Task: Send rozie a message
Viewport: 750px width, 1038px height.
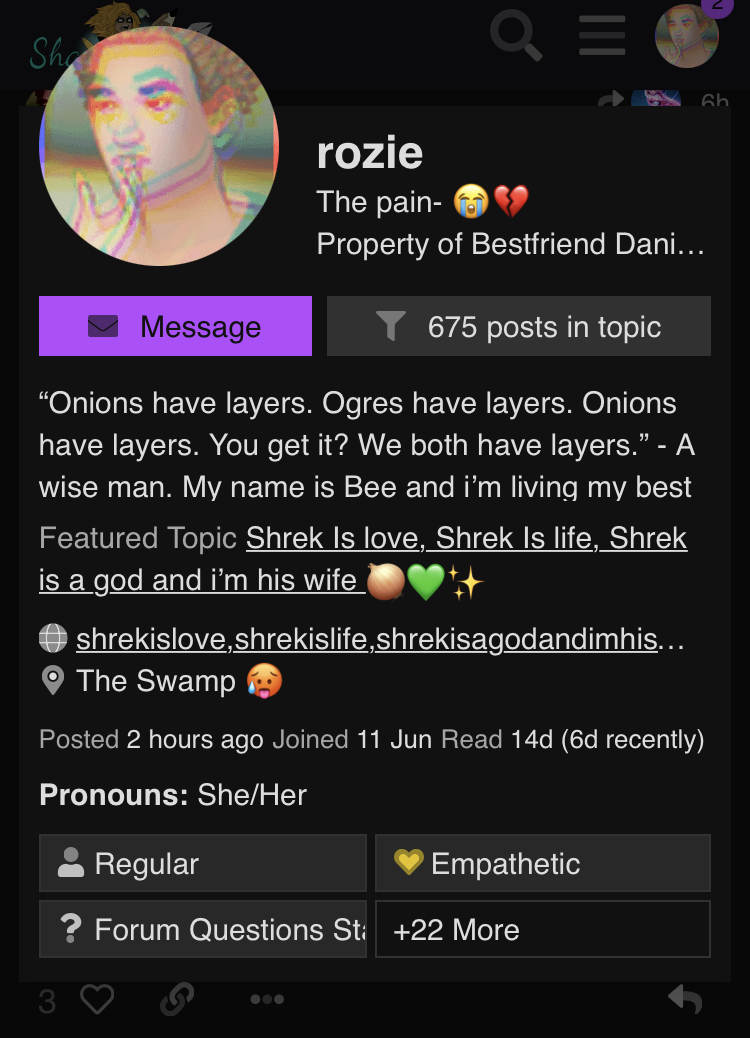Action: click(x=175, y=326)
